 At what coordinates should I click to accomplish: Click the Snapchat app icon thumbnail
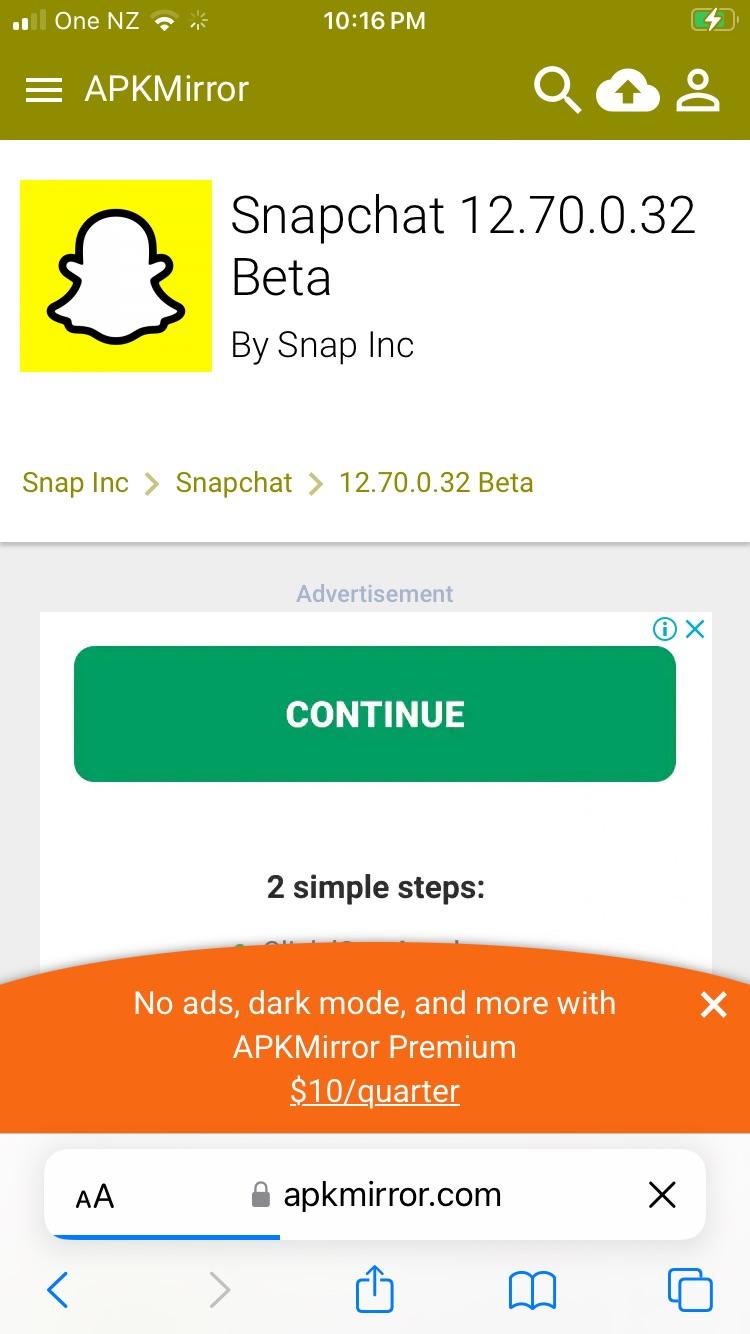click(115, 276)
